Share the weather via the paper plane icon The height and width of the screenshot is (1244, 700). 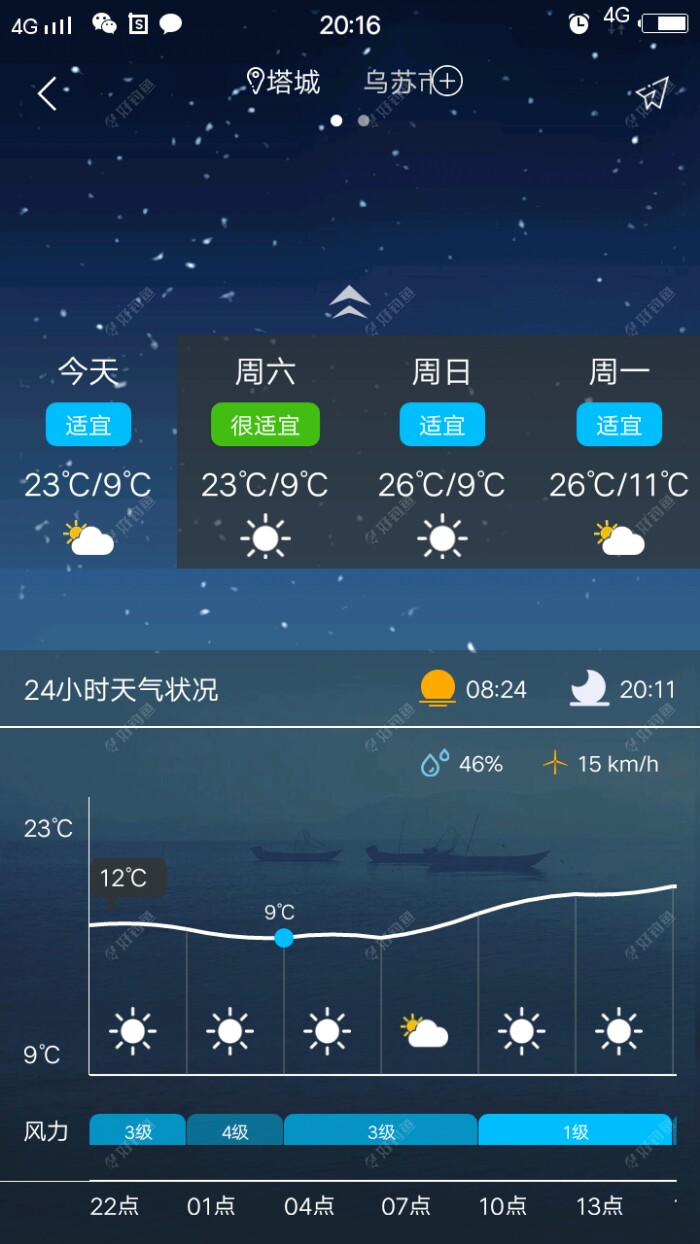[651, 93]
